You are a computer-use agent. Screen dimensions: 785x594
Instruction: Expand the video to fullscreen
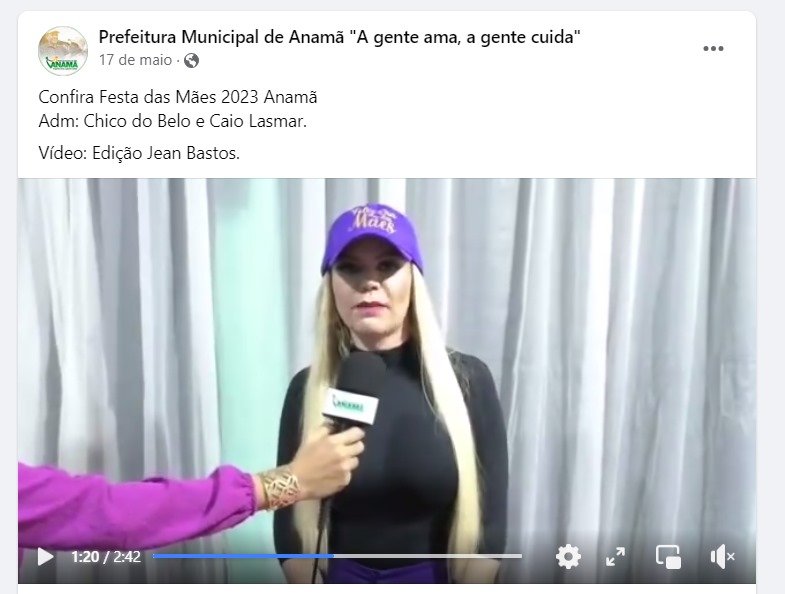coord(616,557)
